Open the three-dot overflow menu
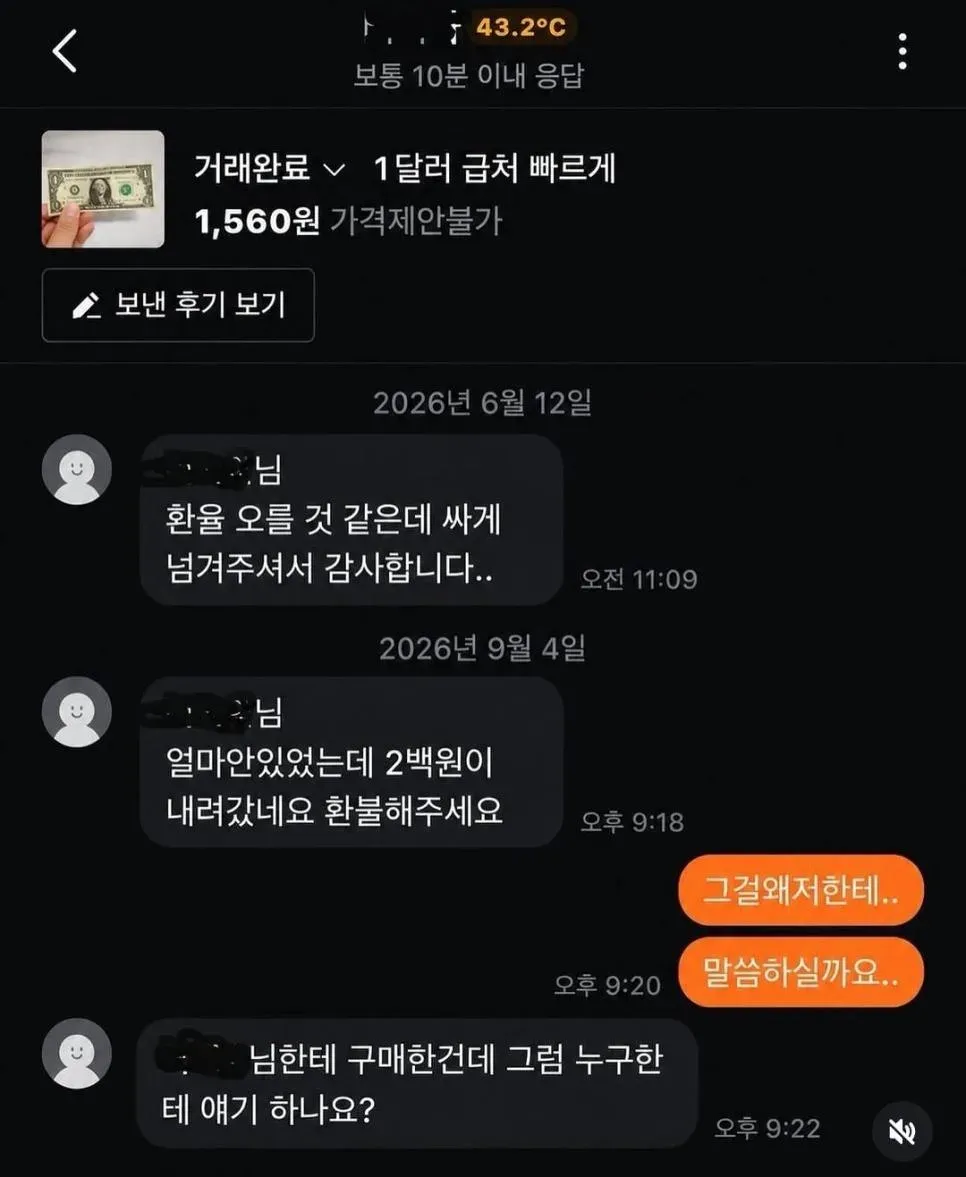Screen dimensions: 966x1177 click(x=902, y=51)
